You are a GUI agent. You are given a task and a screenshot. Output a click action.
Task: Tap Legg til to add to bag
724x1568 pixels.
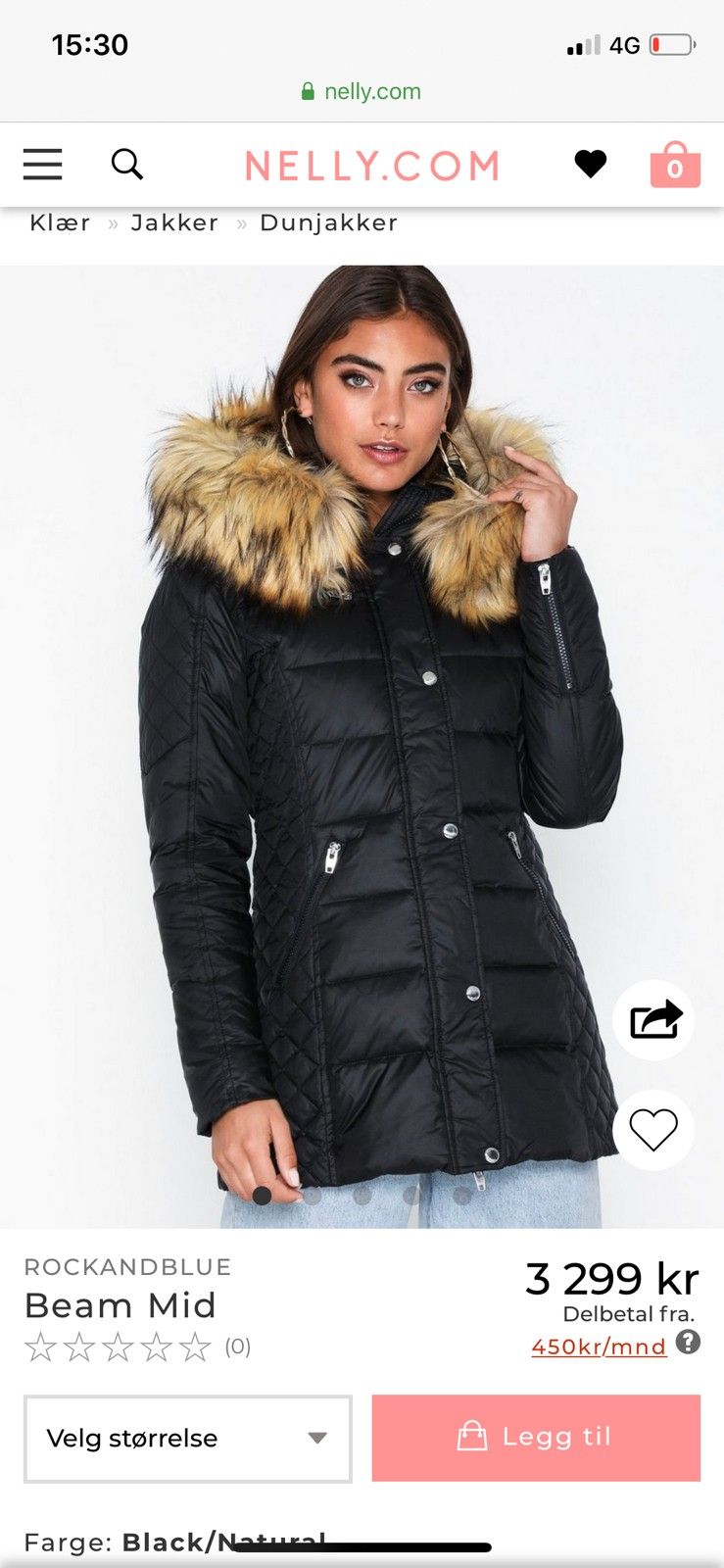(536, 1437)
